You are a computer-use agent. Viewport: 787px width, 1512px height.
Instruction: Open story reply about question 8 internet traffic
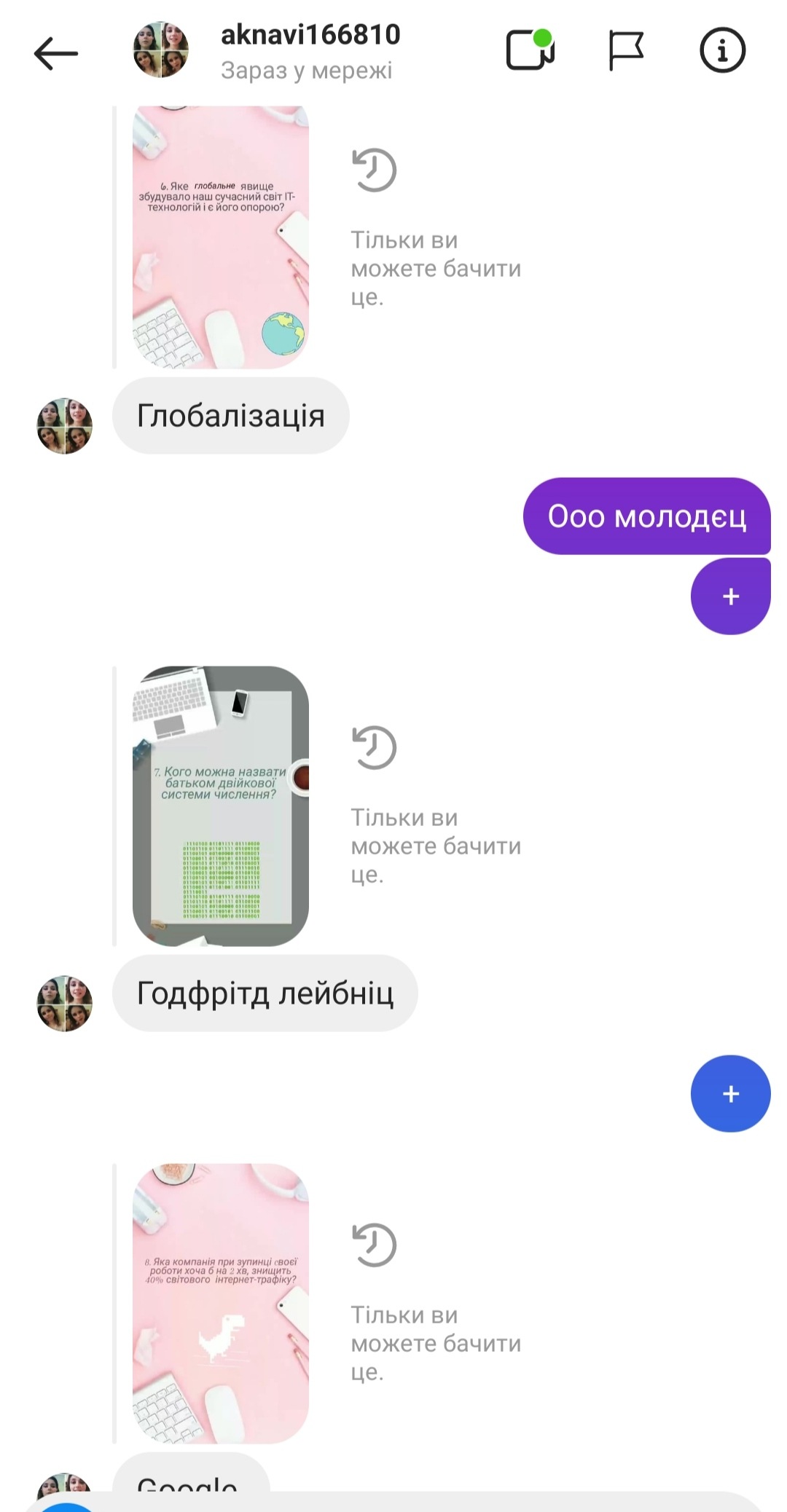click(x=220, y=1302)
